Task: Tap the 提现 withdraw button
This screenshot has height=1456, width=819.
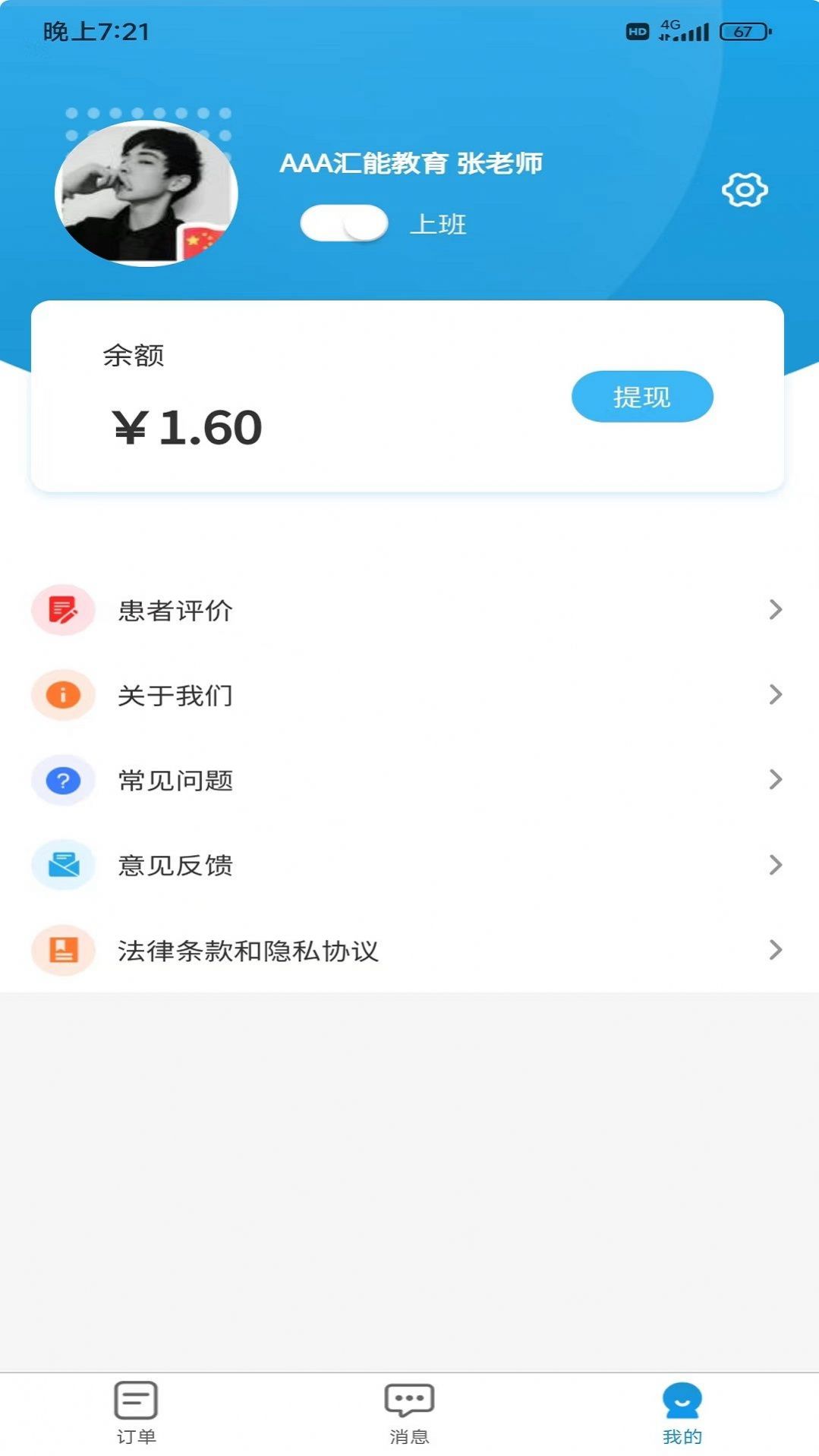Action: click(642, 397)
